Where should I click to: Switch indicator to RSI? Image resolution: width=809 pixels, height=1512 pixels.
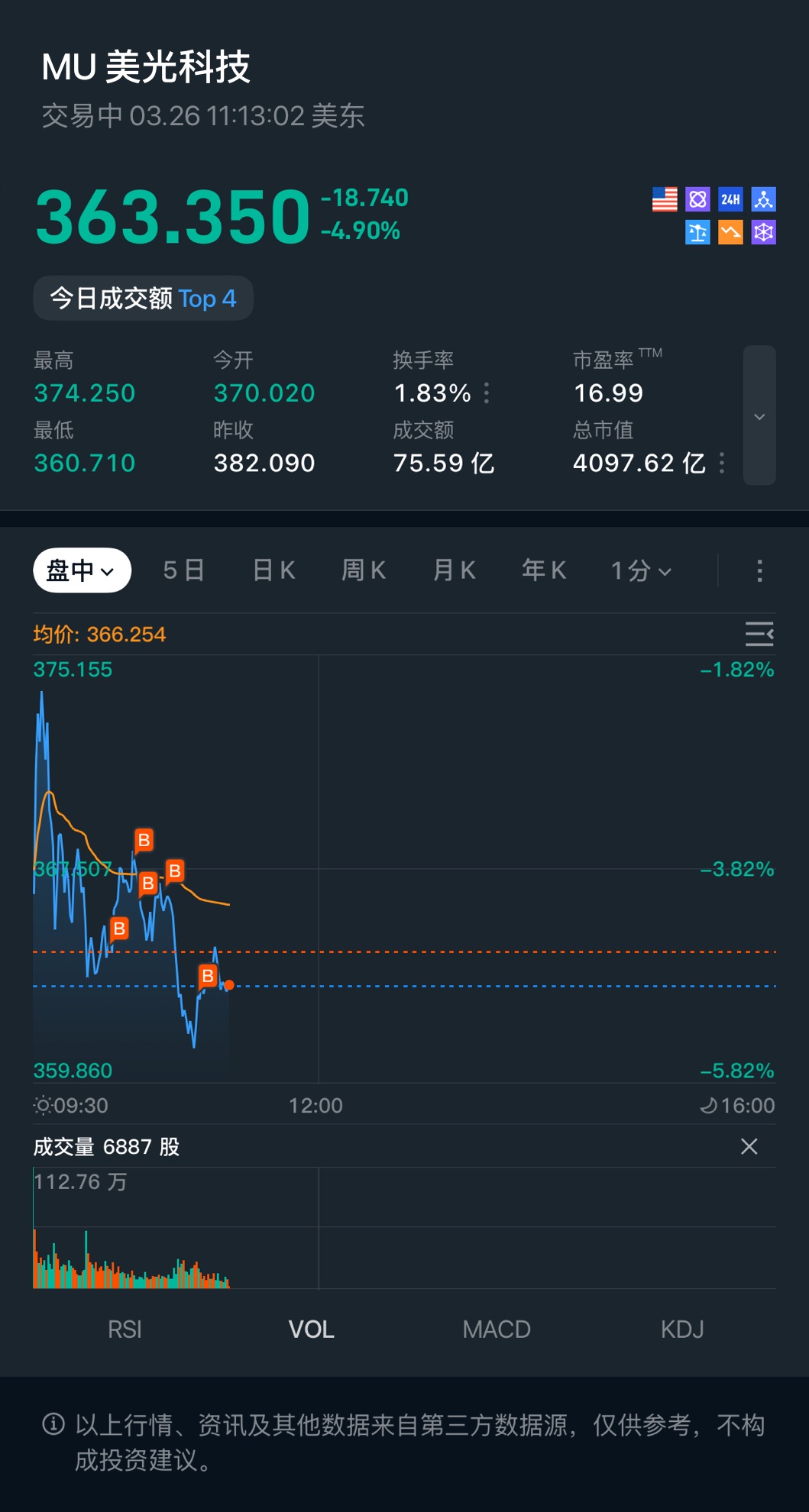(x=125, y=1329)
